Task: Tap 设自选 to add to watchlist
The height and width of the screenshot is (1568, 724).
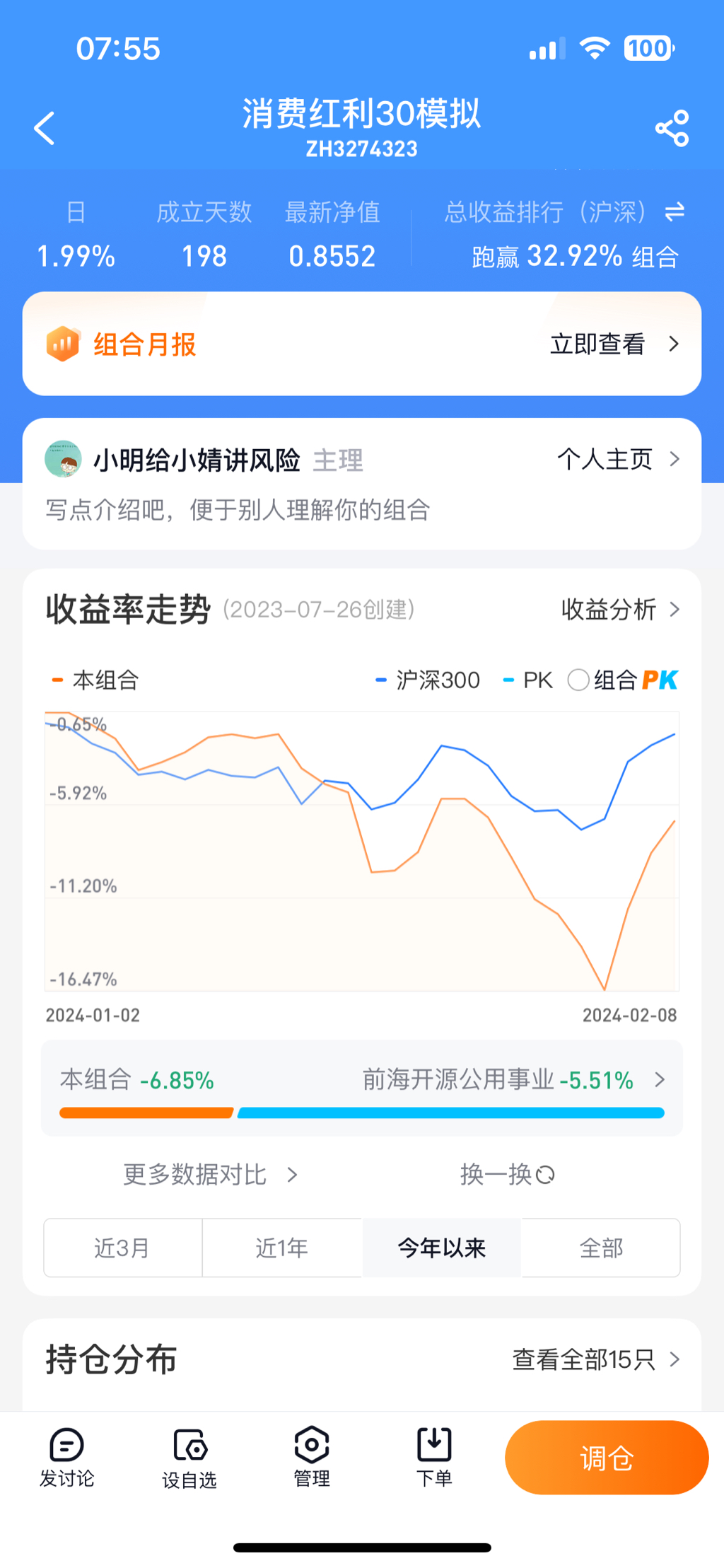Action: click(x=189, y=1457)
